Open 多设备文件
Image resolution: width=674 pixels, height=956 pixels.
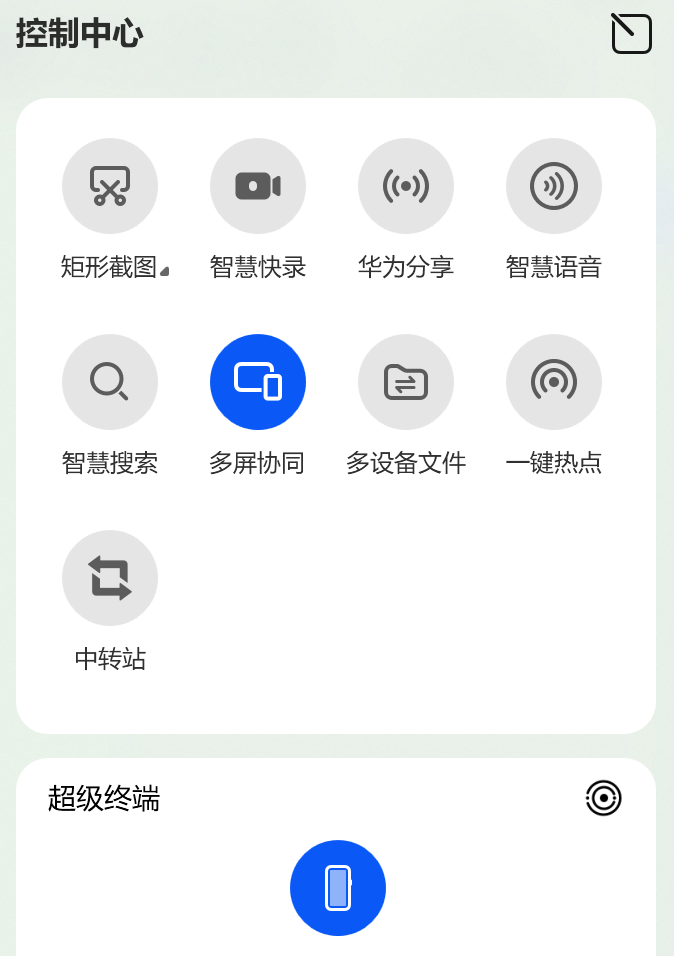406,382
